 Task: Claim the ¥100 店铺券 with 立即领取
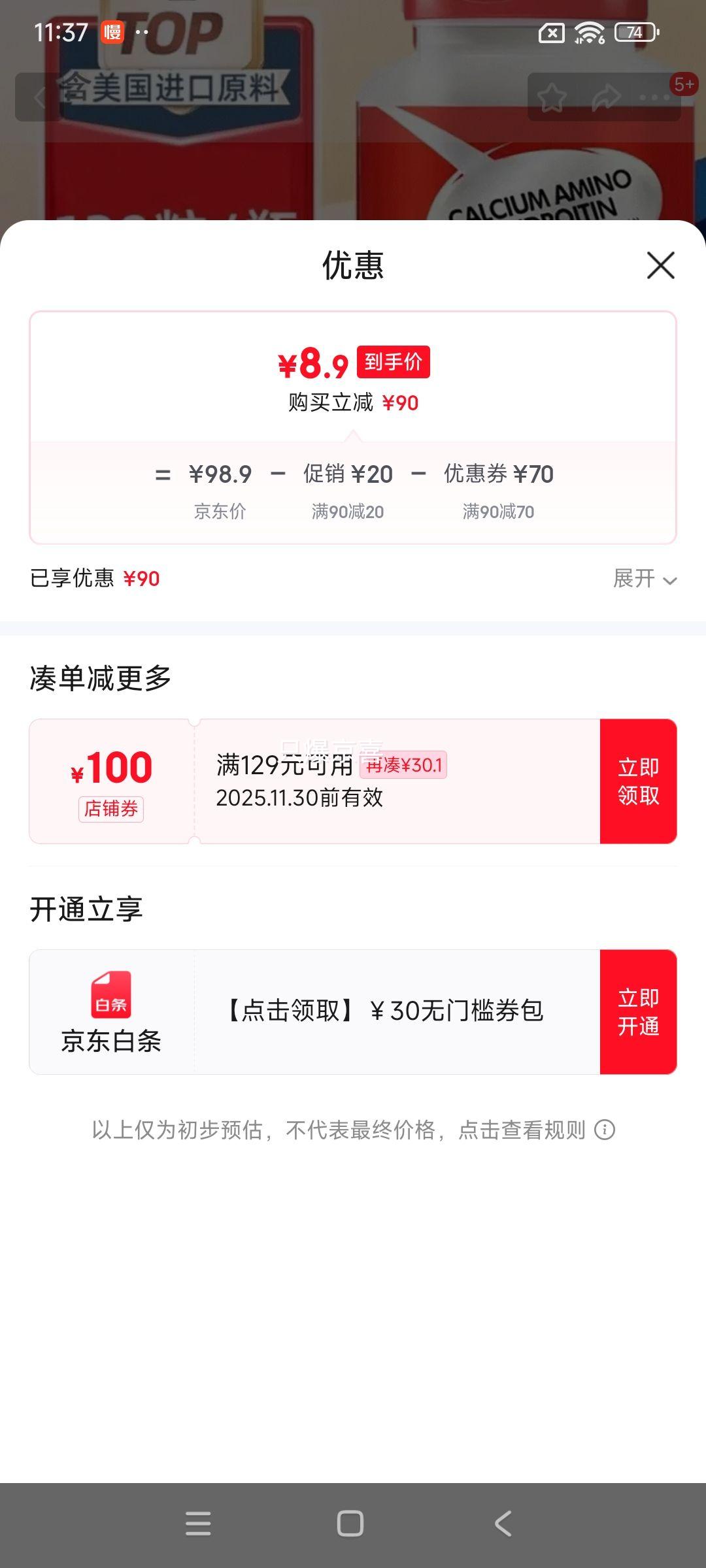tap(638, 781)
